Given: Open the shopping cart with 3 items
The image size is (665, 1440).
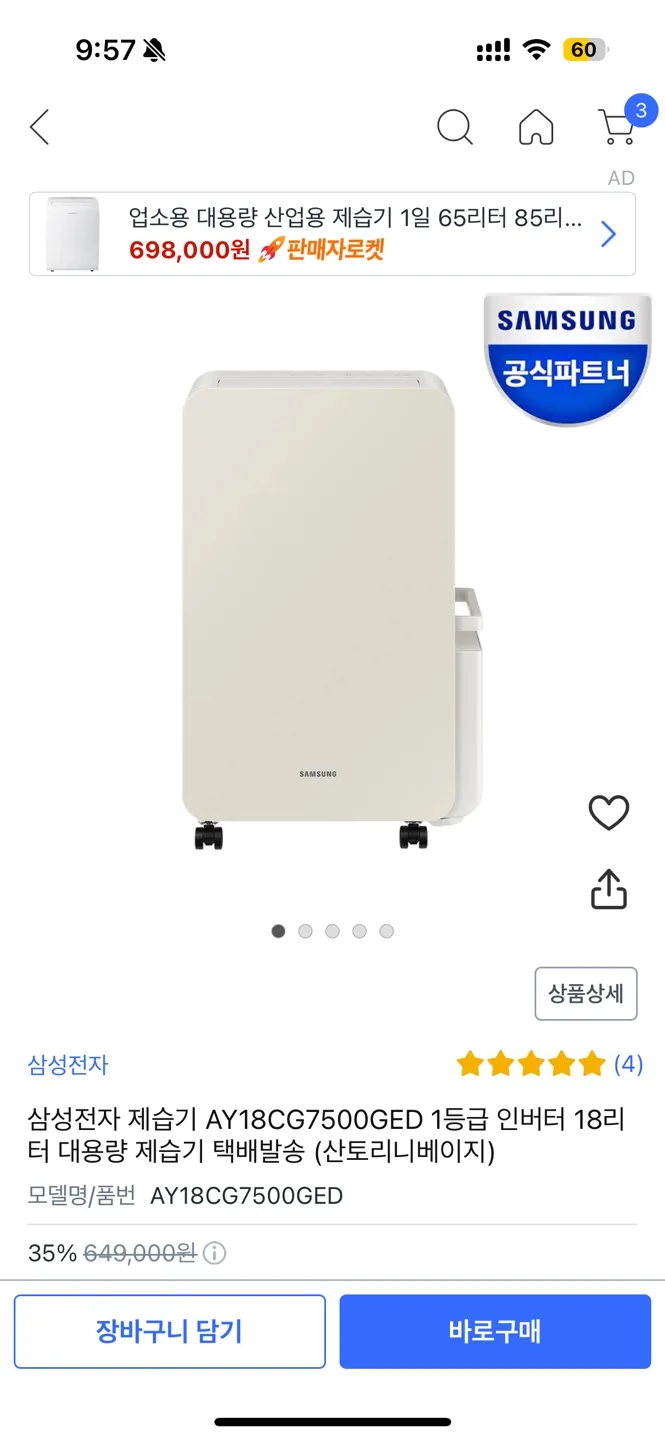Looking at the screenshot, I should (618, 126).
